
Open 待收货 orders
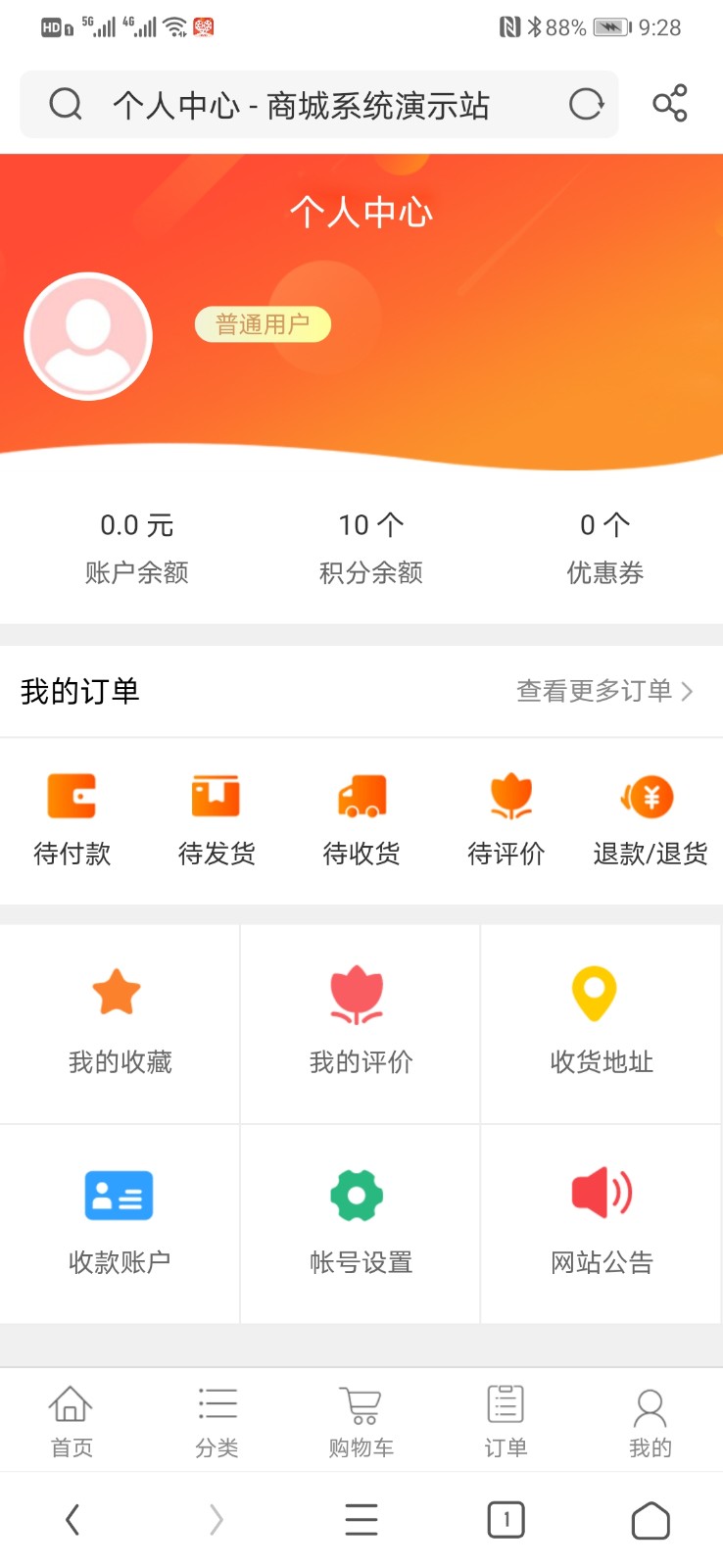[x=361, y=820]
